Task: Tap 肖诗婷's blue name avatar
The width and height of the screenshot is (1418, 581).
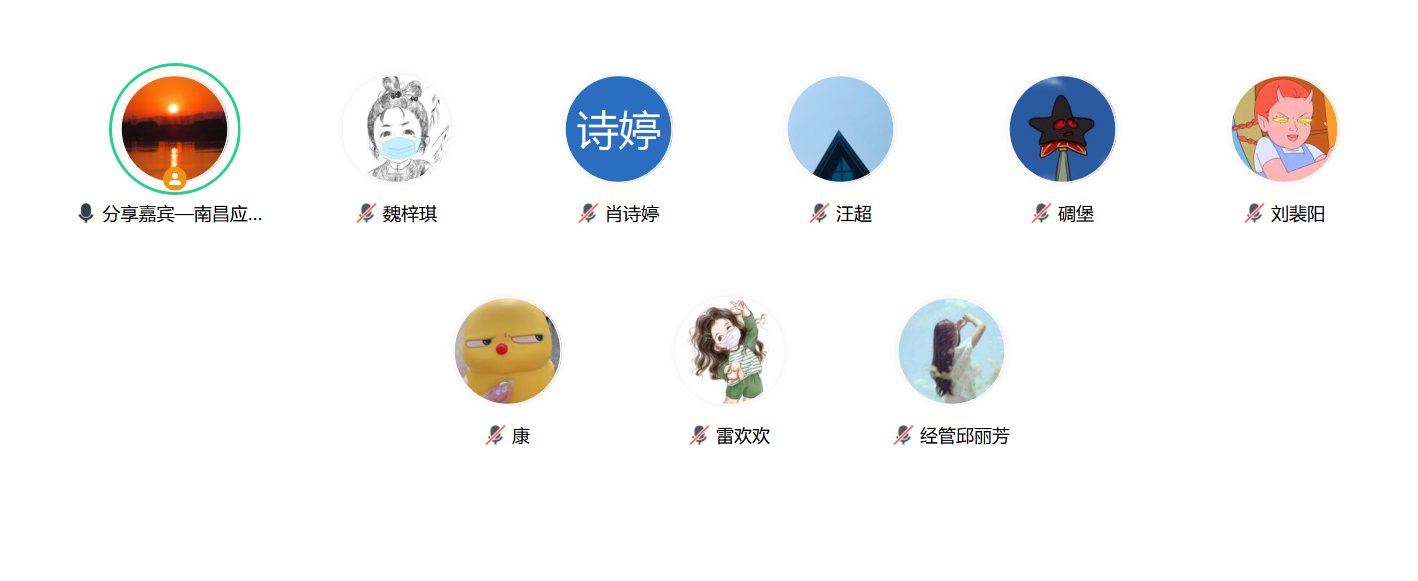Action: click(619, 129)
